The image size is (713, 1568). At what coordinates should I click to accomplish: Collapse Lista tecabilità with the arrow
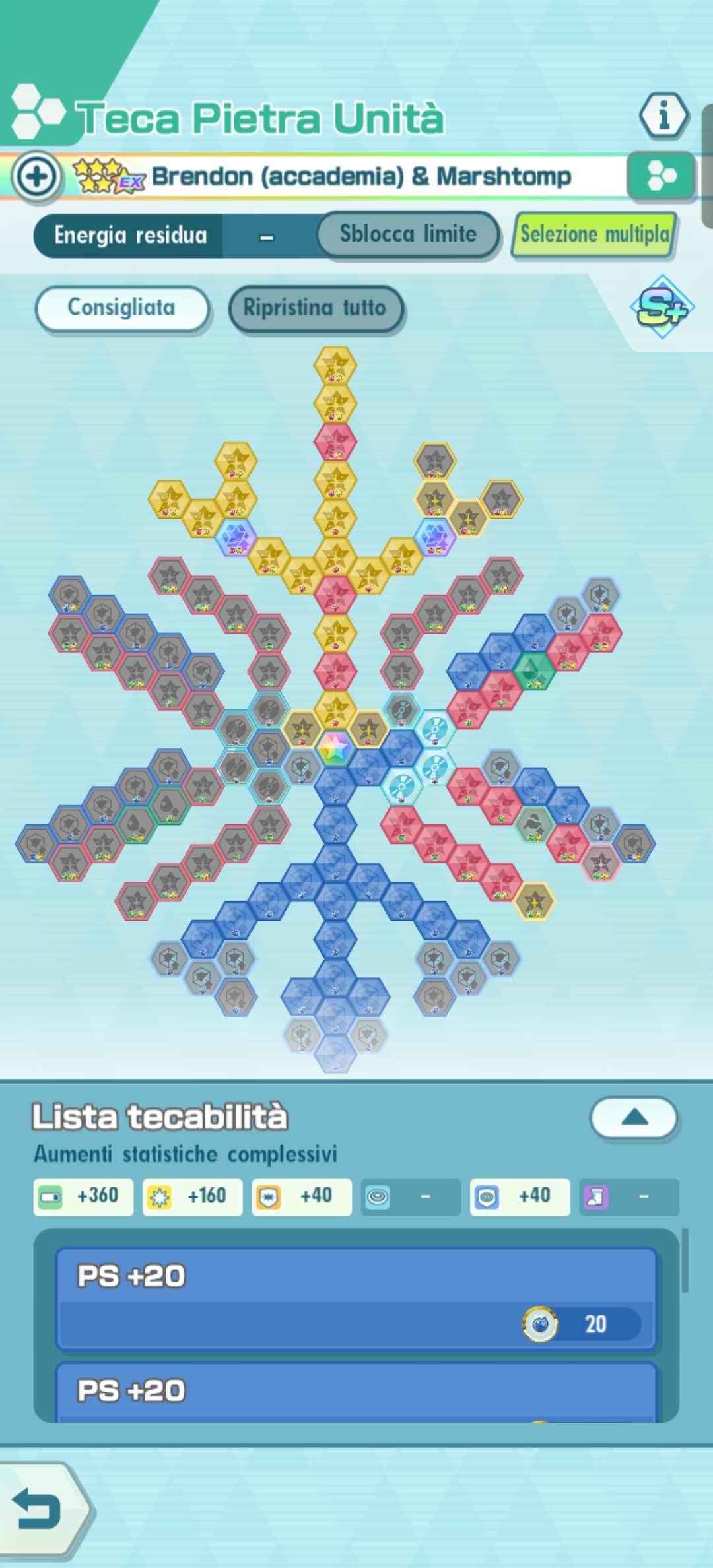coord(634,1117)
